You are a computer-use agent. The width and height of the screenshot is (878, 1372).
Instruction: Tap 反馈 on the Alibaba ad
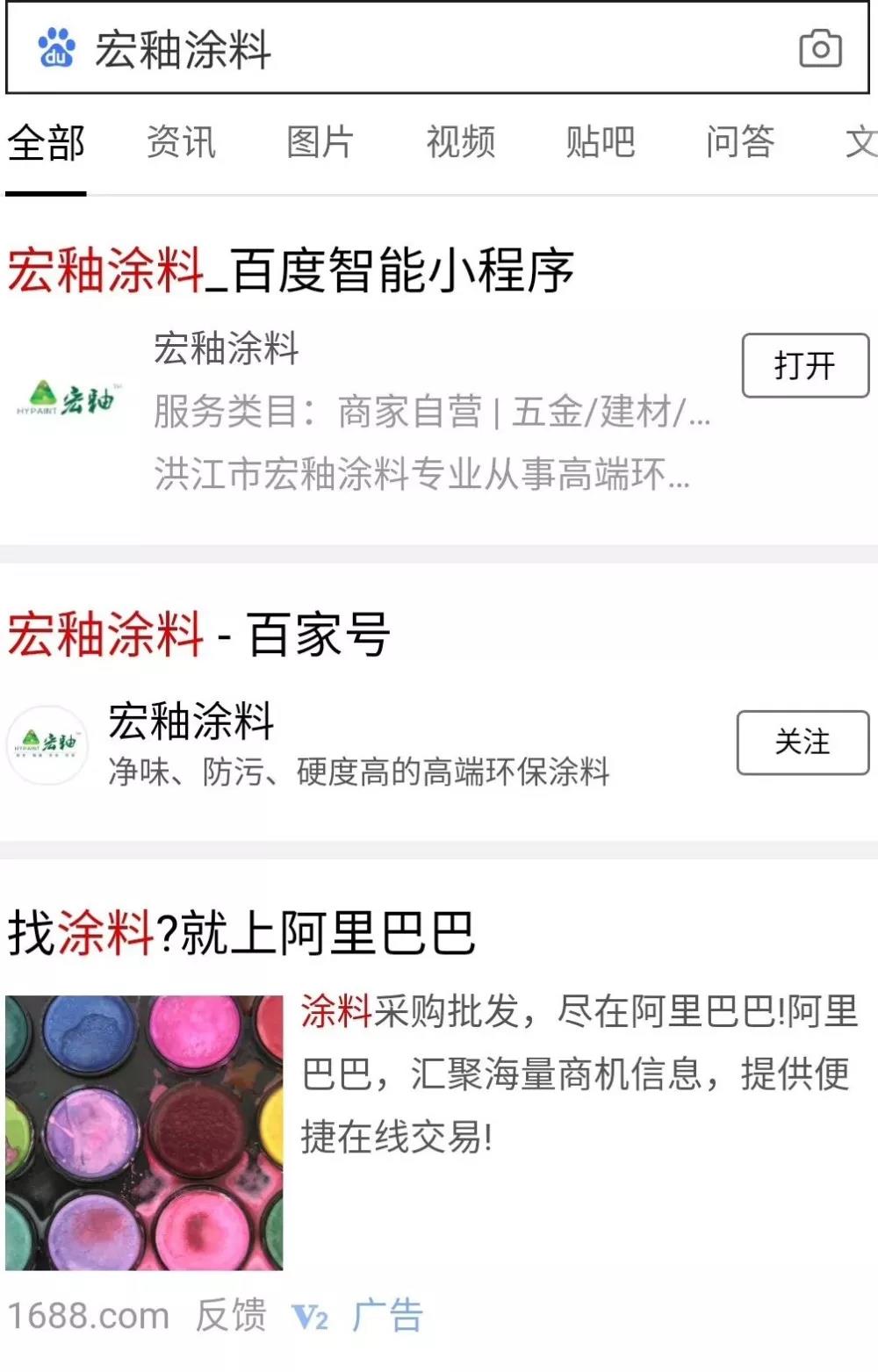pos(230,1316)
